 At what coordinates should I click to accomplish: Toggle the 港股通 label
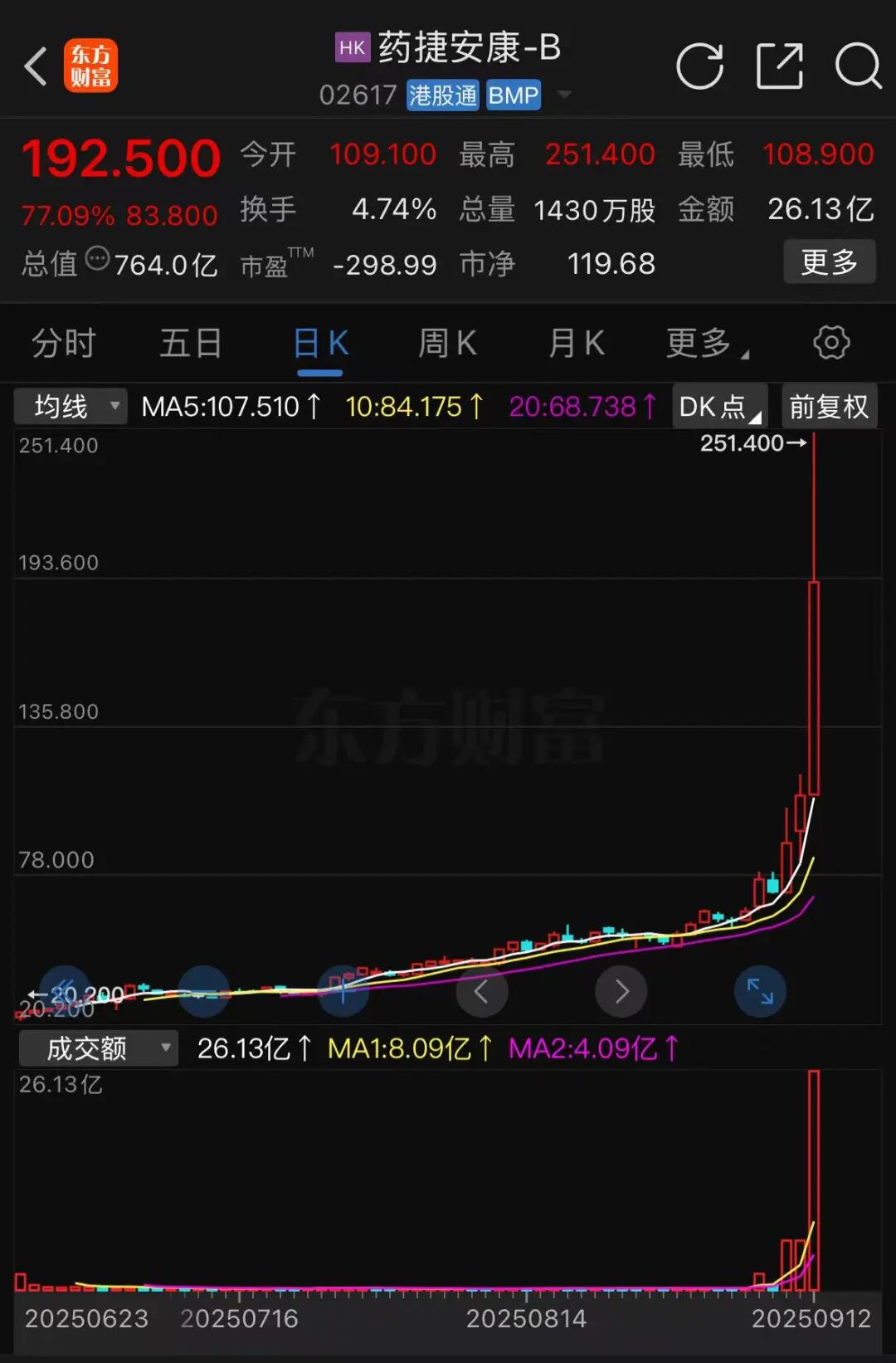tap(441, 95)
